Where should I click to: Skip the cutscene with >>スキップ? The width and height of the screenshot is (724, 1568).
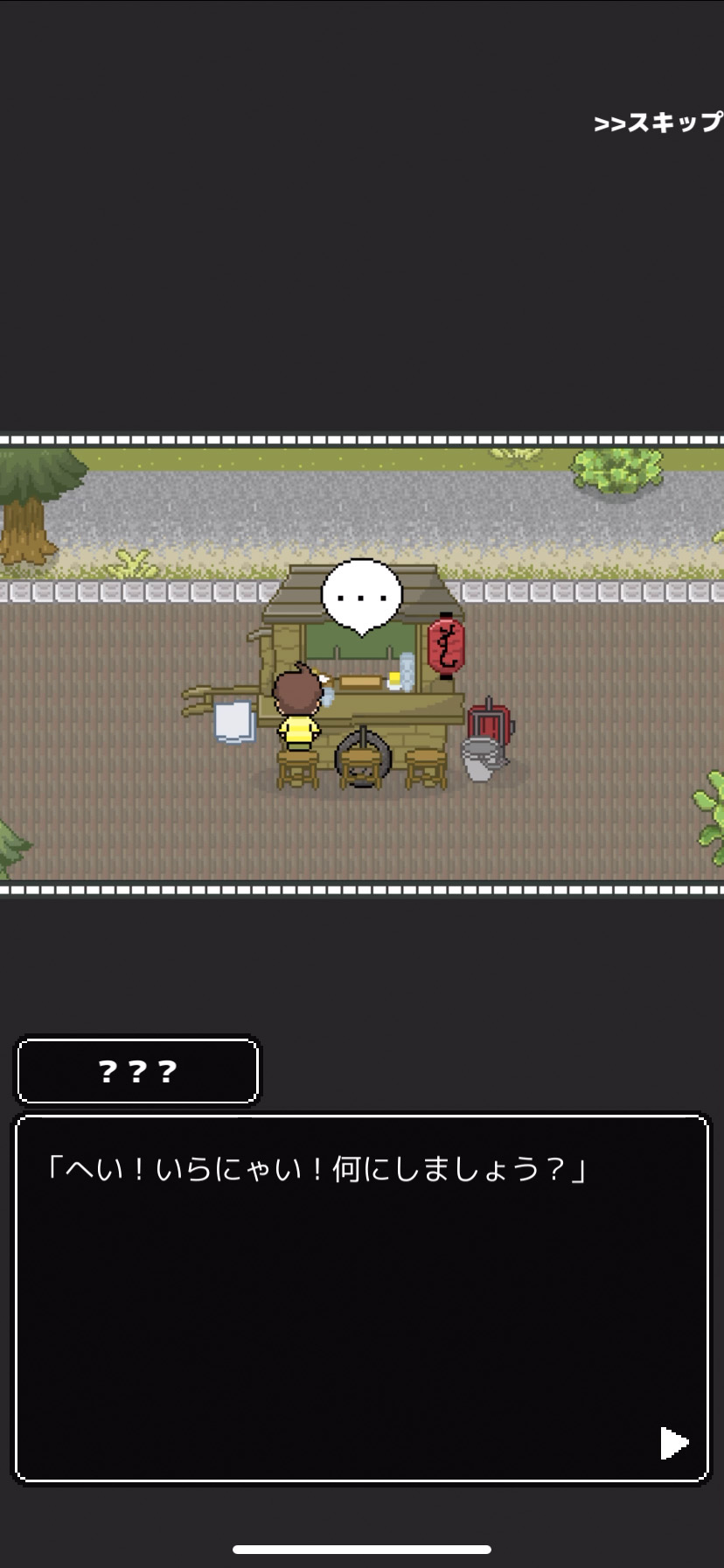click(x=658, y=122)
